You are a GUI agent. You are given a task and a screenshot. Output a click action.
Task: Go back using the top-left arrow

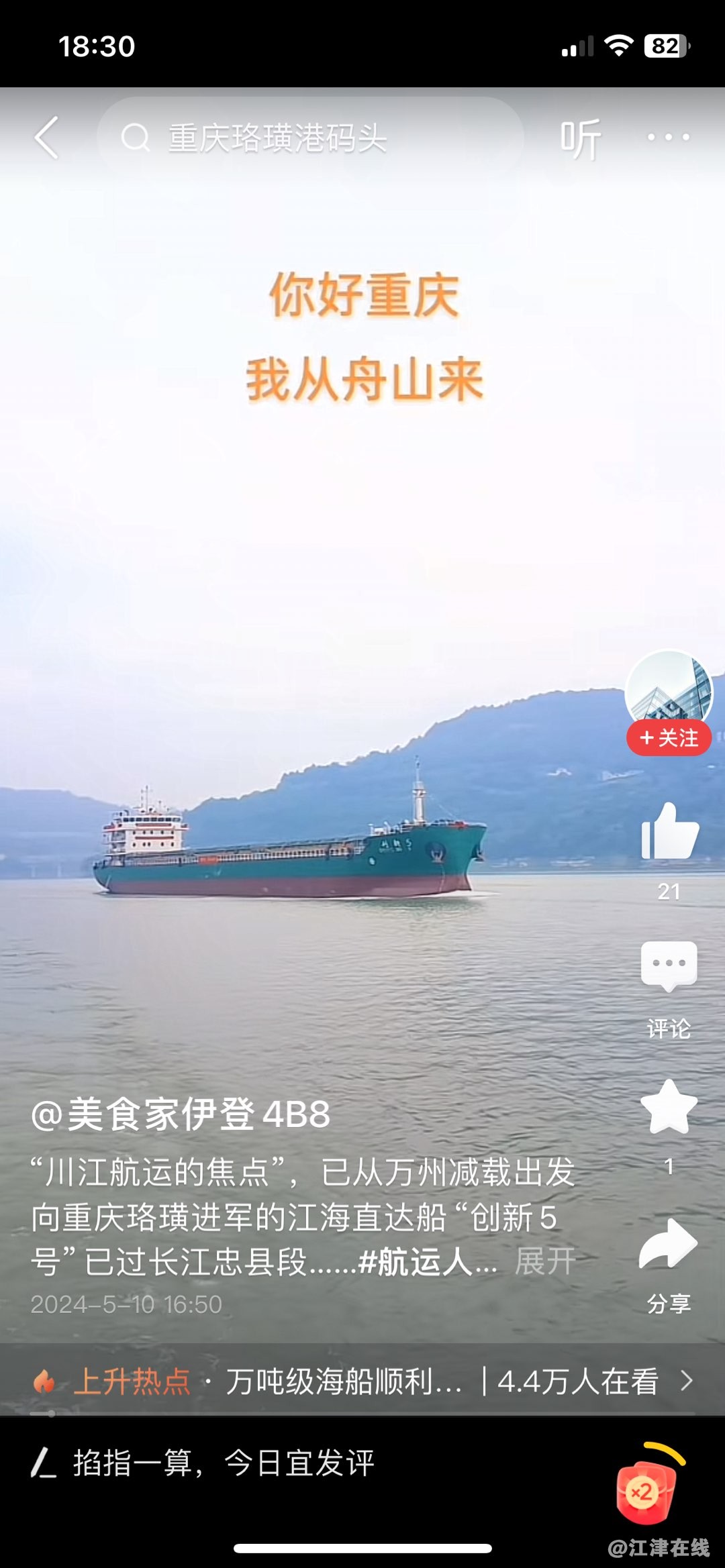coord(47,138)
